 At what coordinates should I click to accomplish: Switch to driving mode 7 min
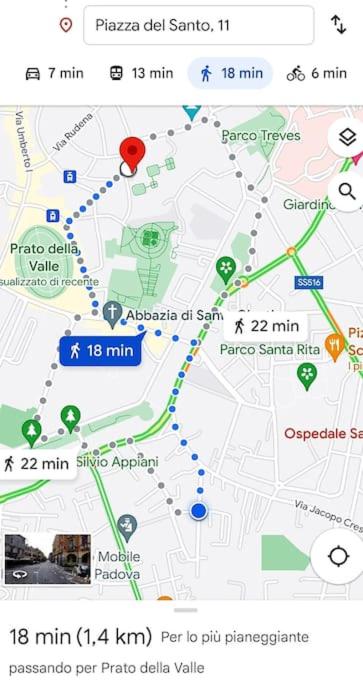(54, 73)
